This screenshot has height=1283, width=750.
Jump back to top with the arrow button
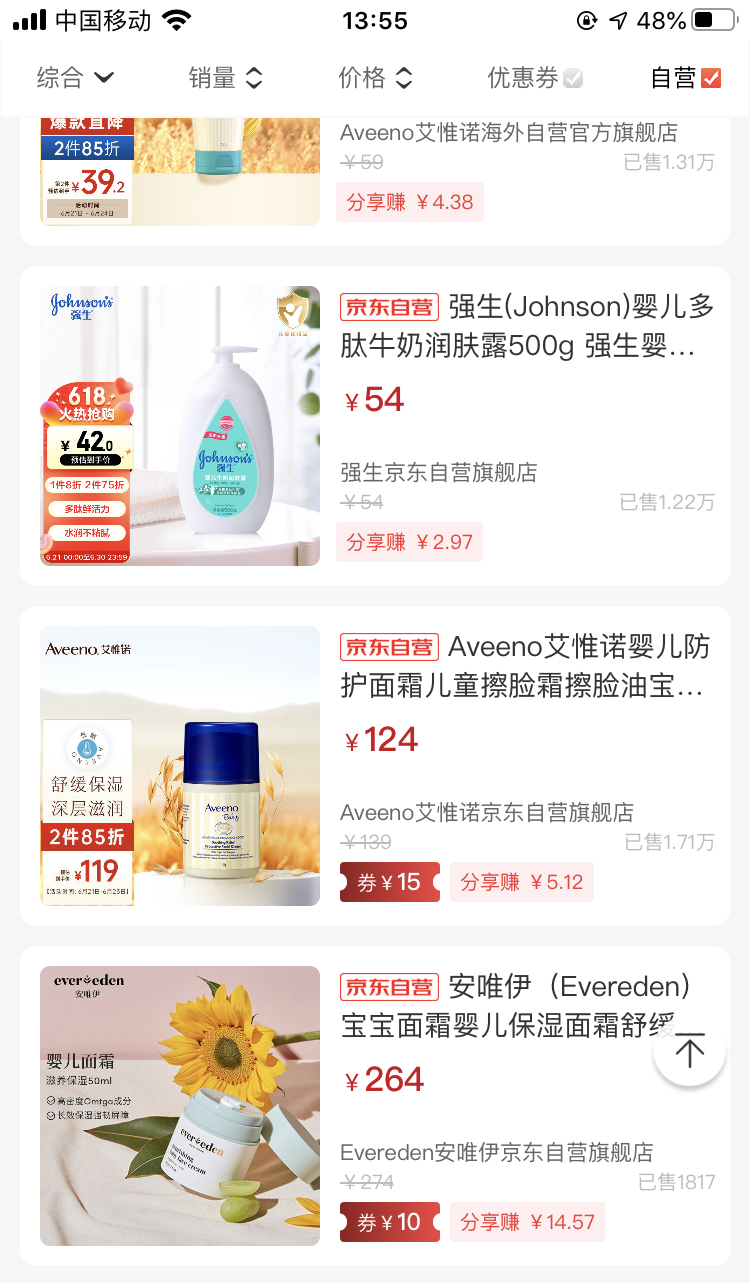689,1051
